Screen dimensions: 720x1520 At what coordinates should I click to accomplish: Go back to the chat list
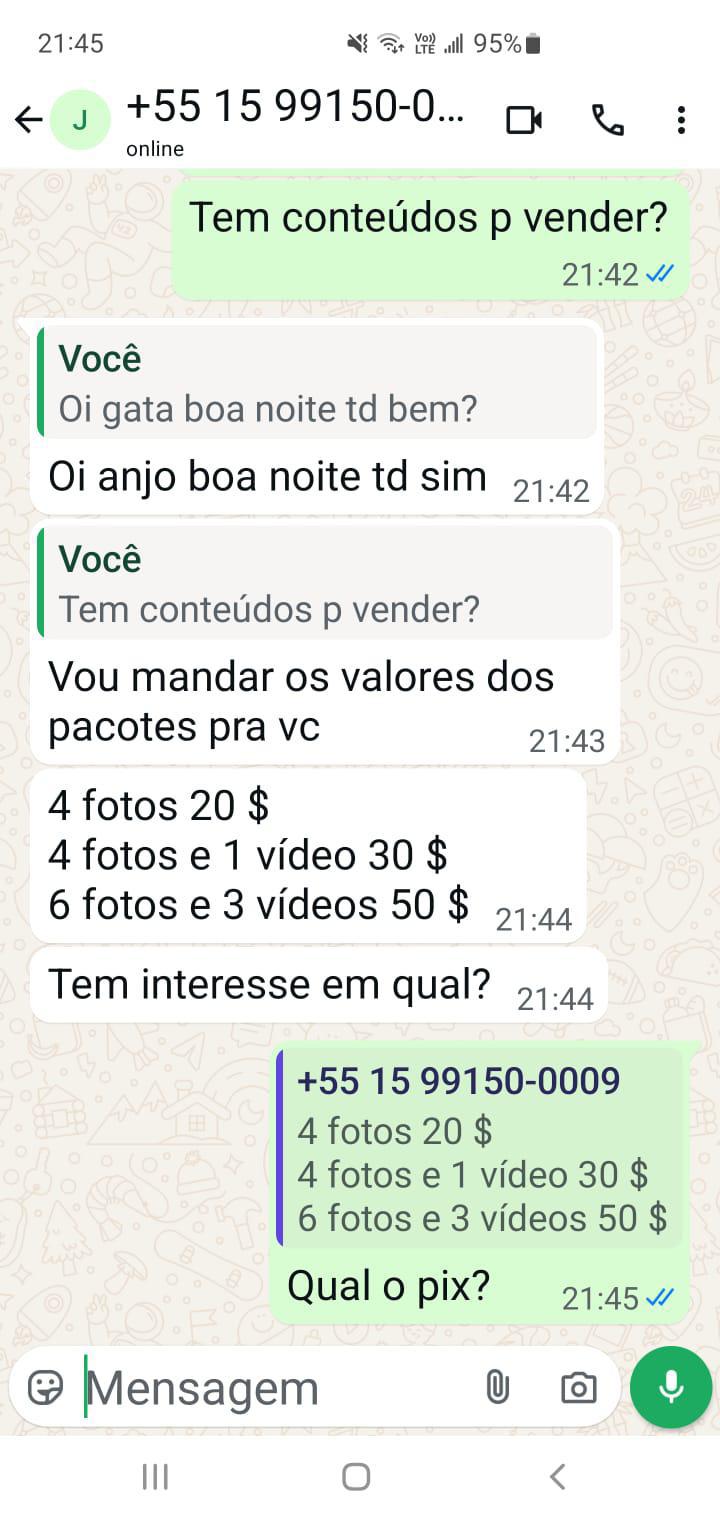point(28,121)
